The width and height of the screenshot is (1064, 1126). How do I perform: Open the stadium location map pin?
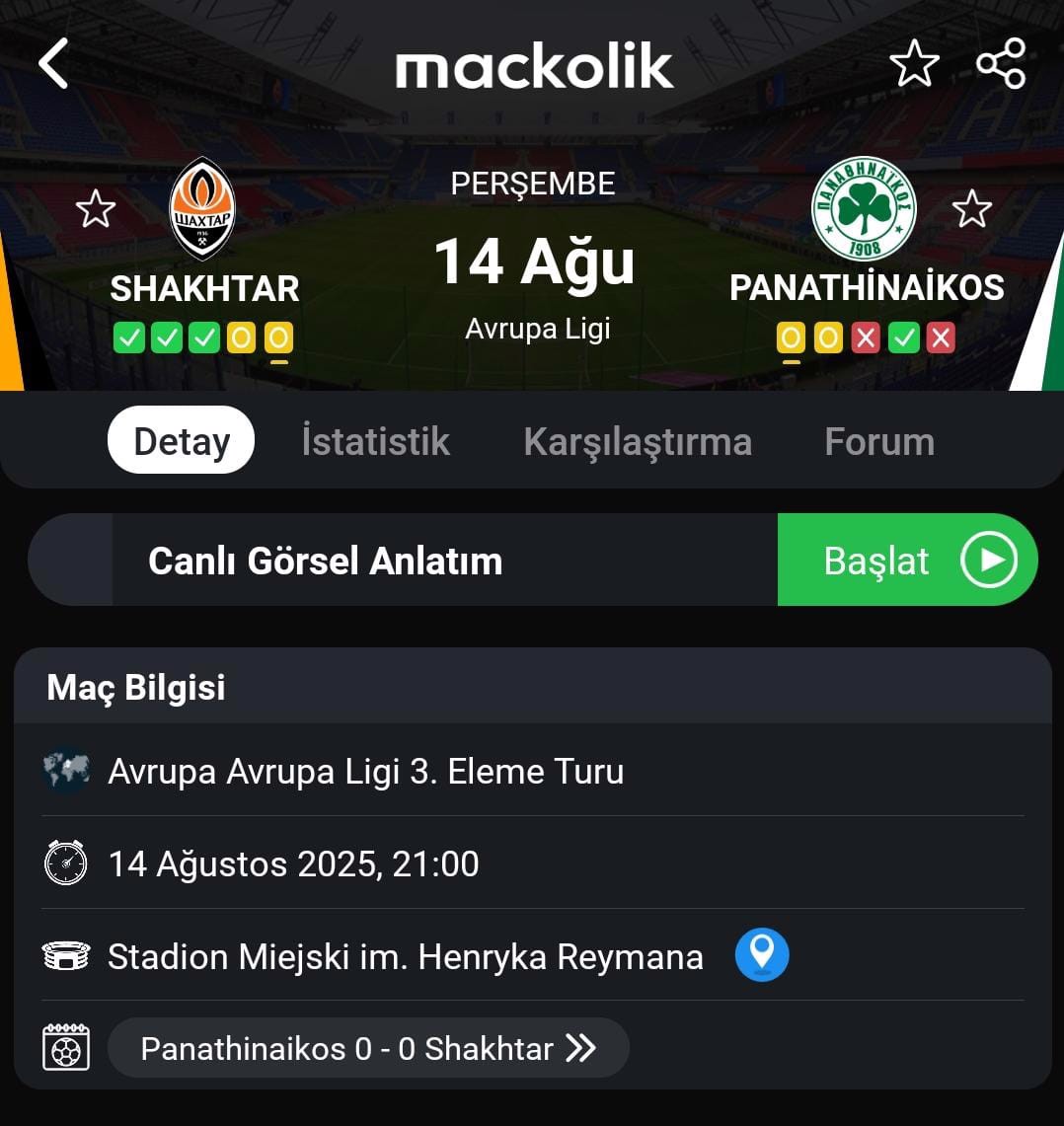tap(762, 955)
